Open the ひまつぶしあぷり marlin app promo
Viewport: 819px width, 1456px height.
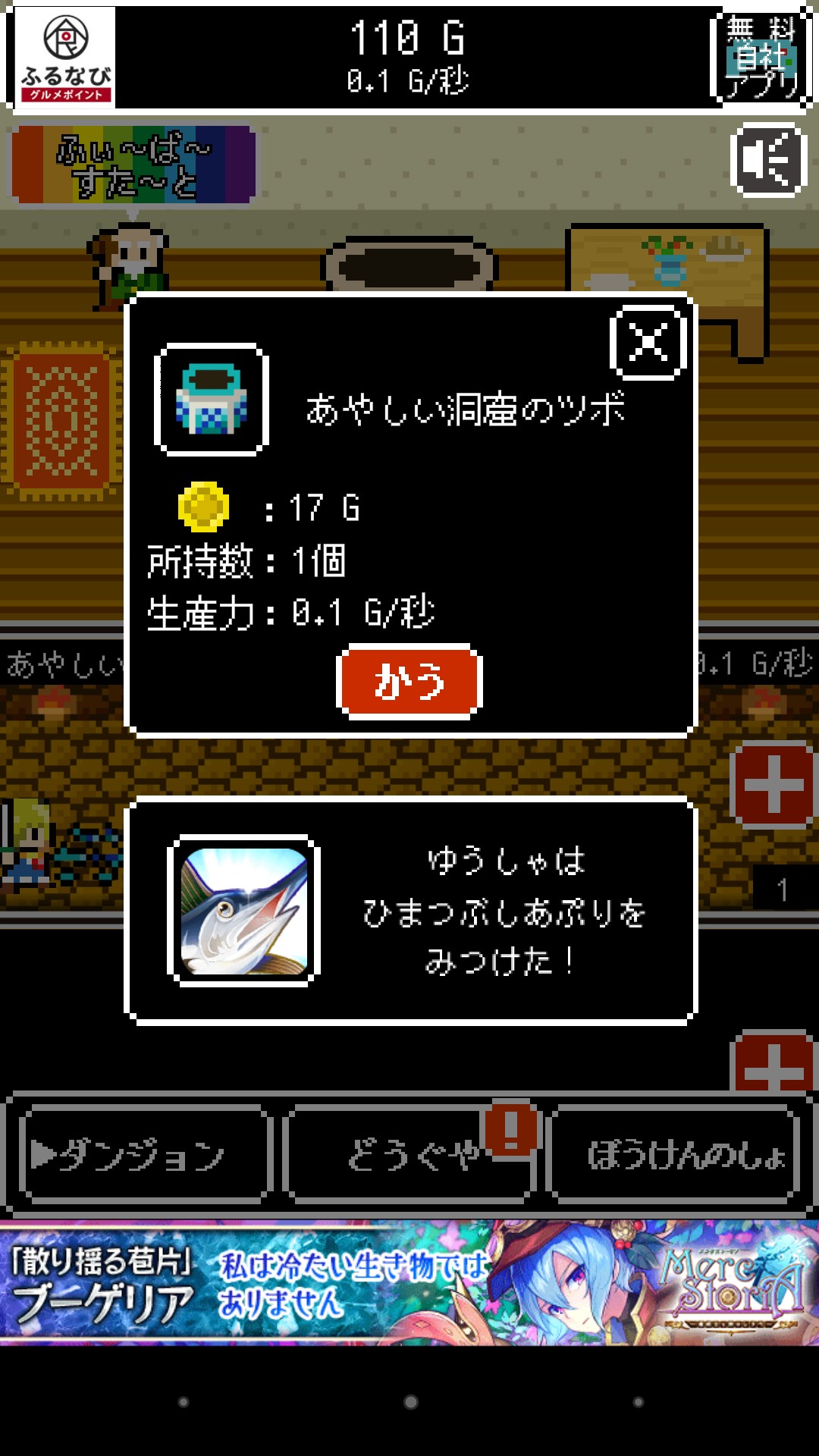410,910
